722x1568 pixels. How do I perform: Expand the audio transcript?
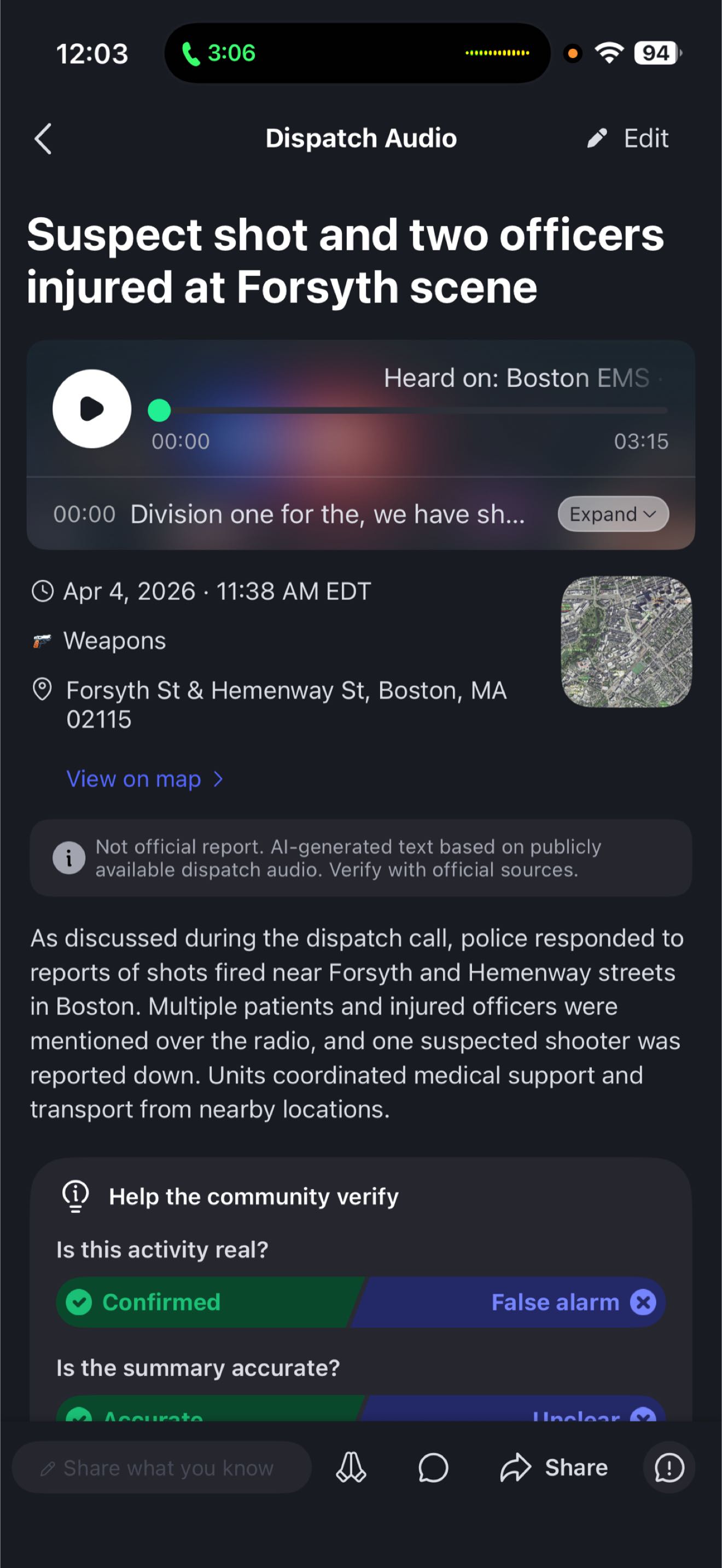pyautogui.click(x=613, y=514)
